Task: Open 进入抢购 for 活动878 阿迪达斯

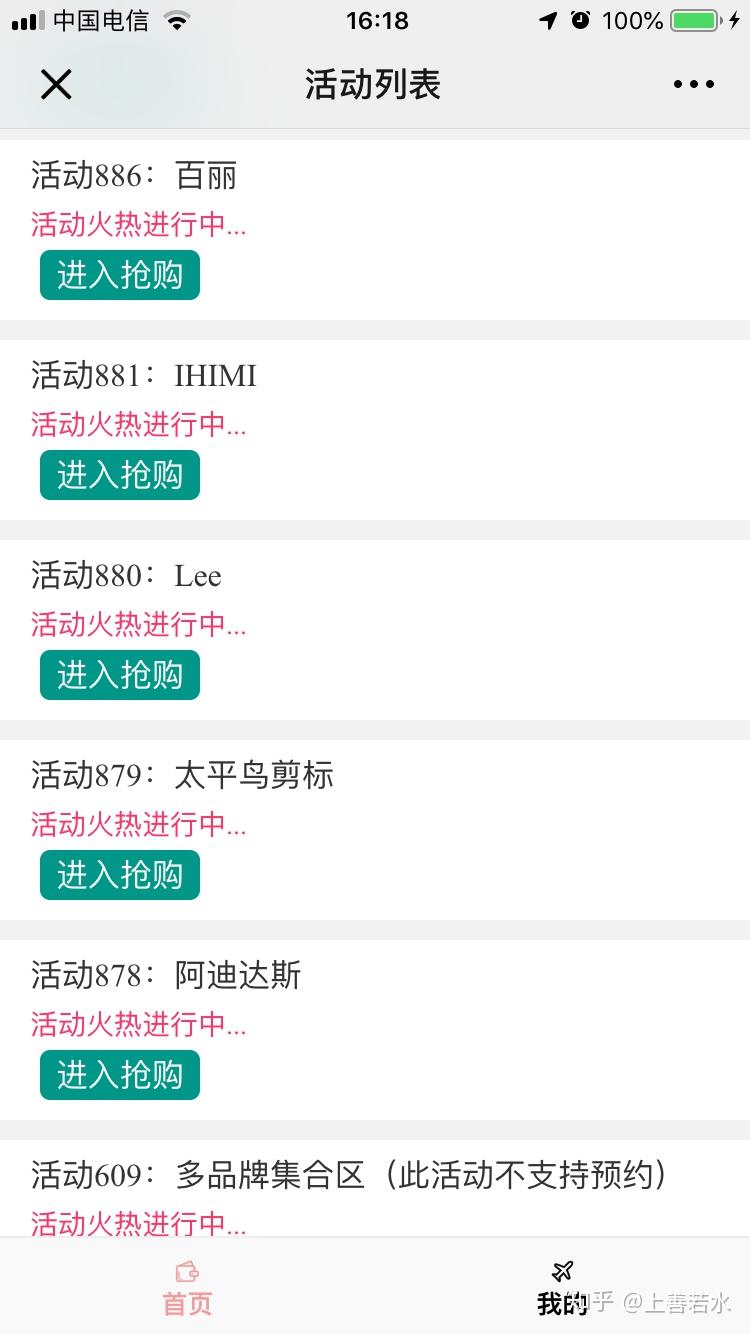Action: [120, 1075]
